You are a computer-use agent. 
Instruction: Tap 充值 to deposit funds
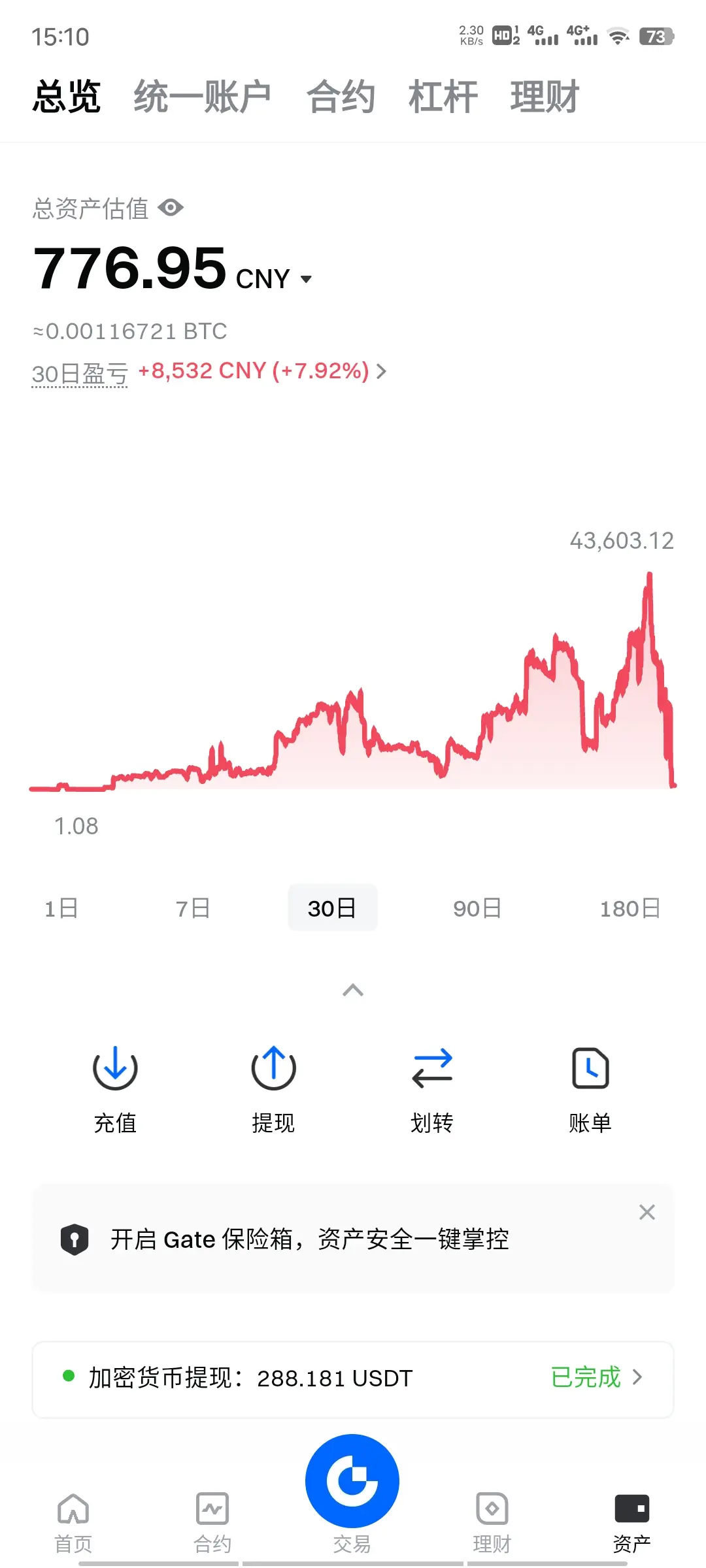click(115, 1088)
